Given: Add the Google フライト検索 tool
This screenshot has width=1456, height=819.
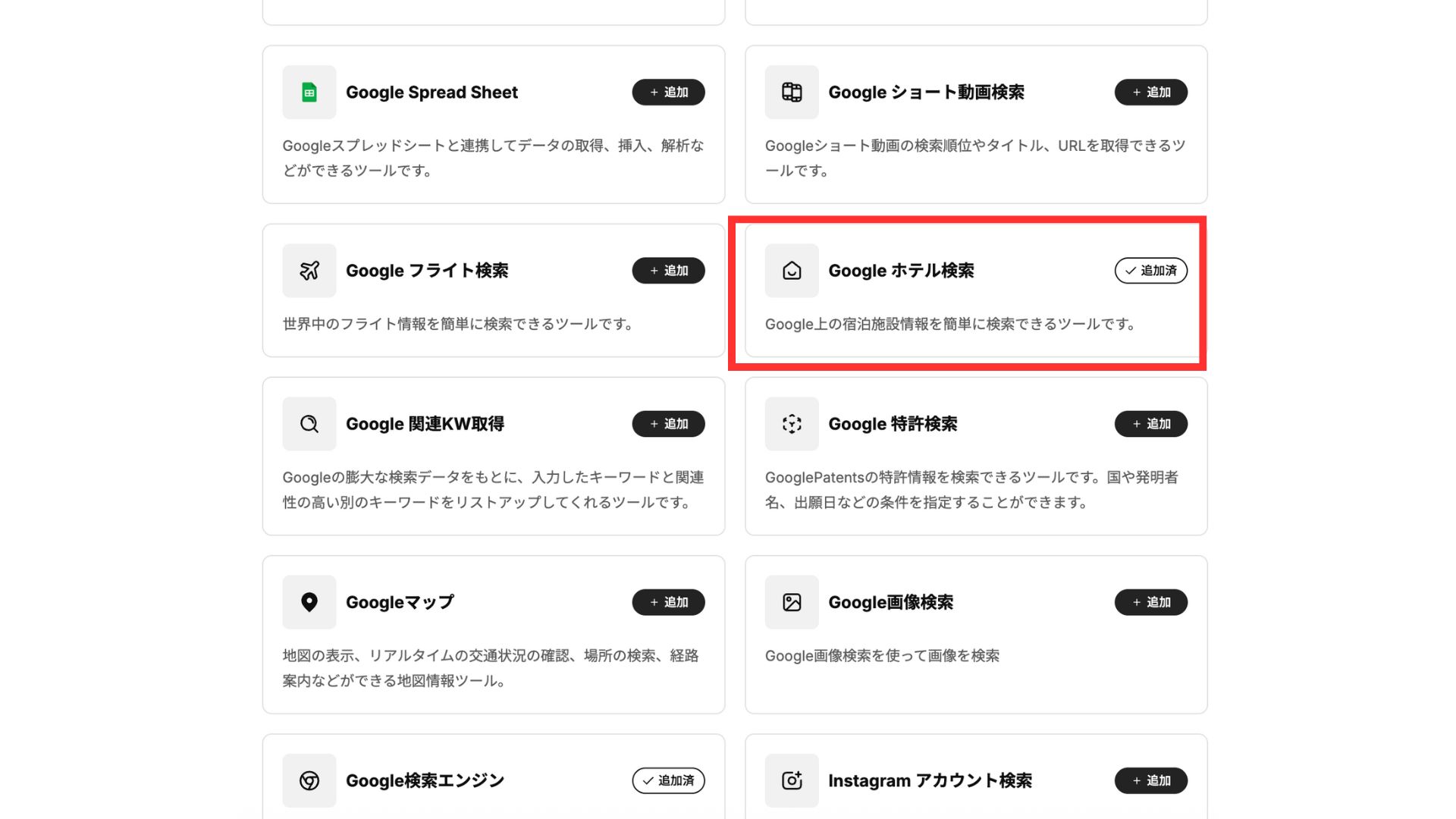Looking at the screenshot, I should point(668,271).
